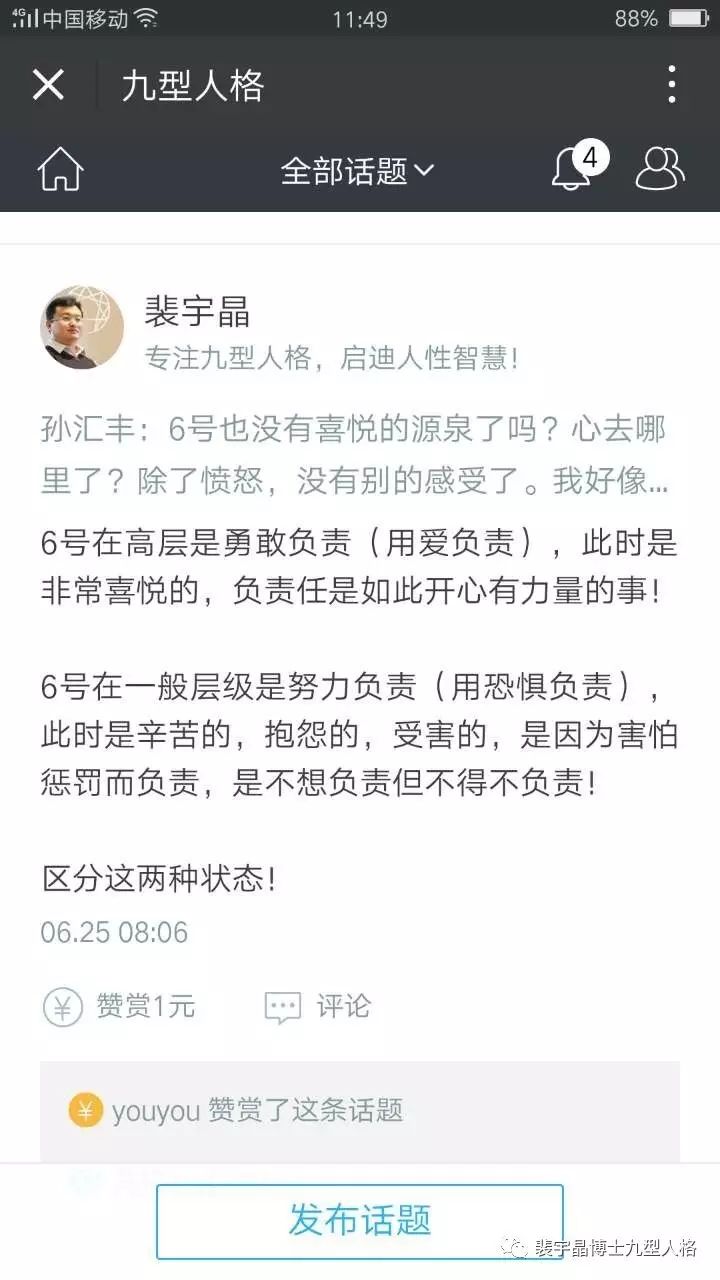The height and width of the screenshot is (1280, 720).
Task: Expand the quoted question from 孙汇丰
Action: tap(355, 456)
